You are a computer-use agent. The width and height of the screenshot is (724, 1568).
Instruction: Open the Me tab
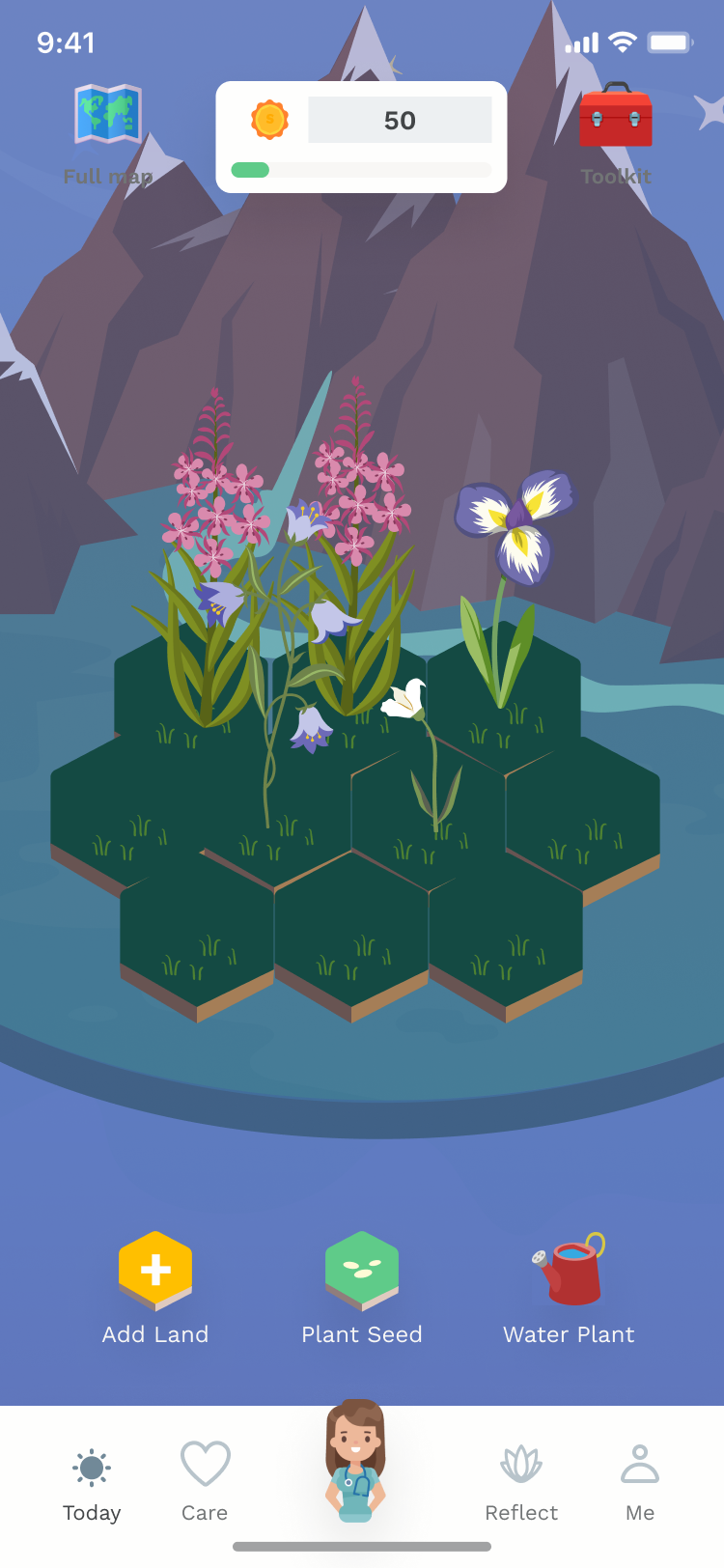click(639, 1483)
